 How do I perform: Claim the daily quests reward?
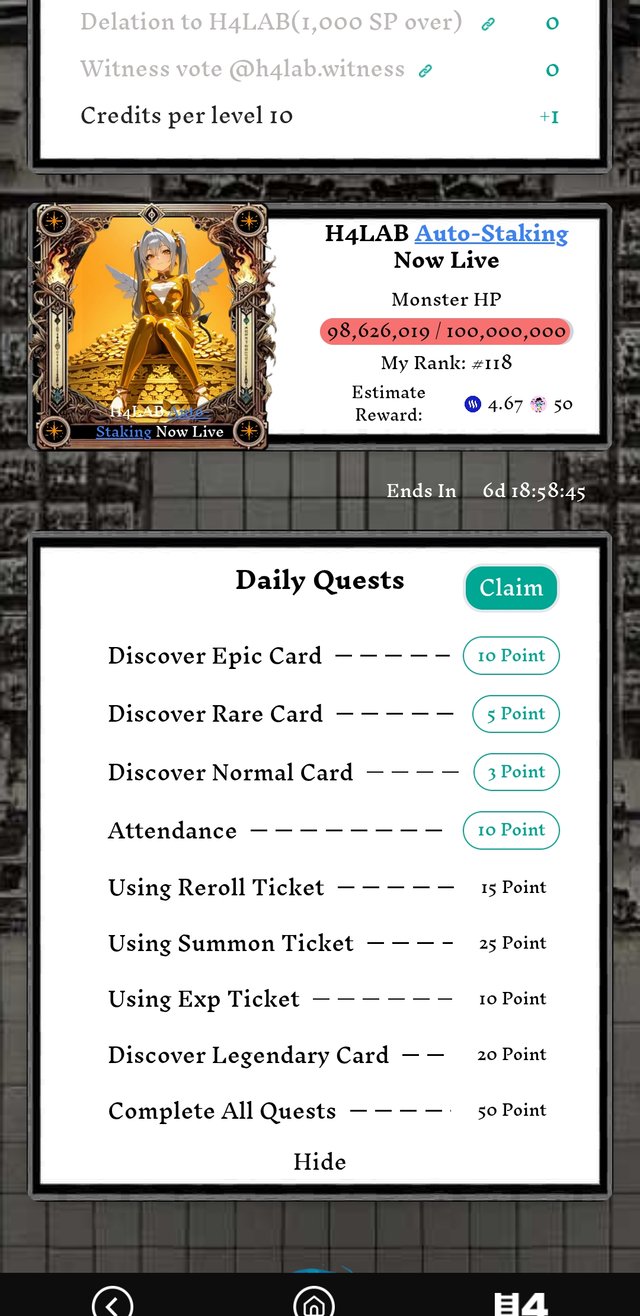511,588
